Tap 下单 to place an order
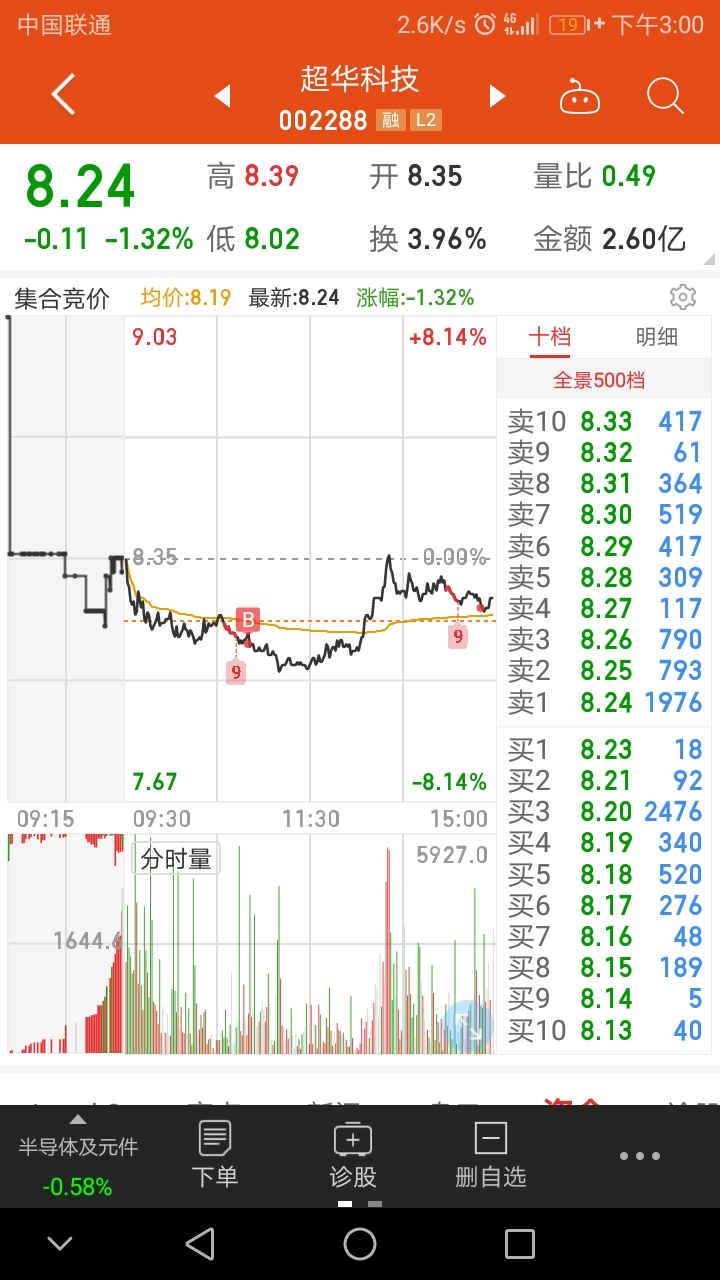 (215, 1155)
